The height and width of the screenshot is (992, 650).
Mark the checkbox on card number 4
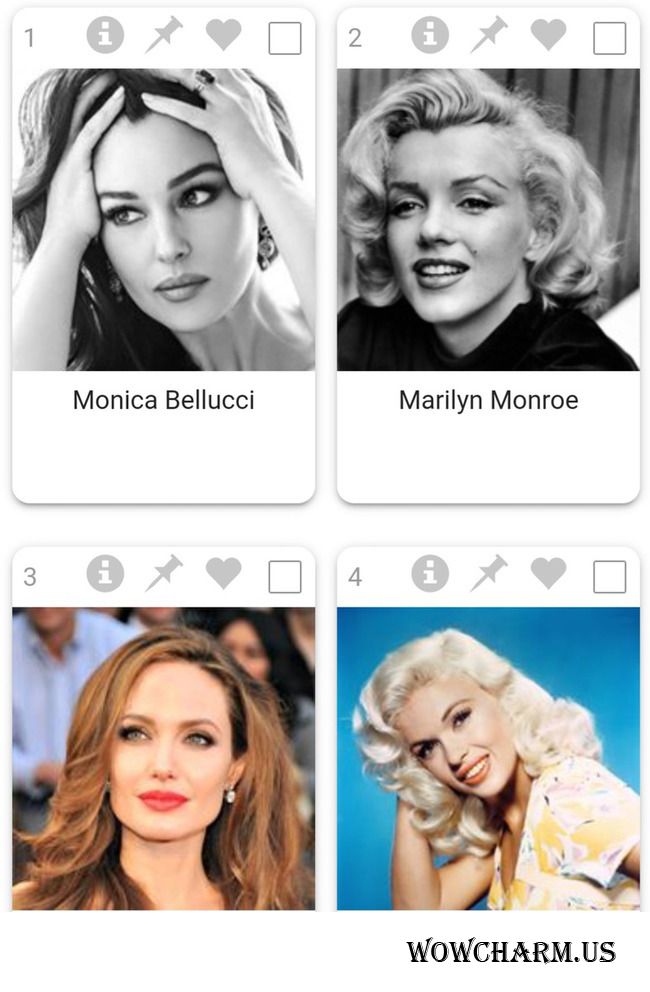point(610,577)
